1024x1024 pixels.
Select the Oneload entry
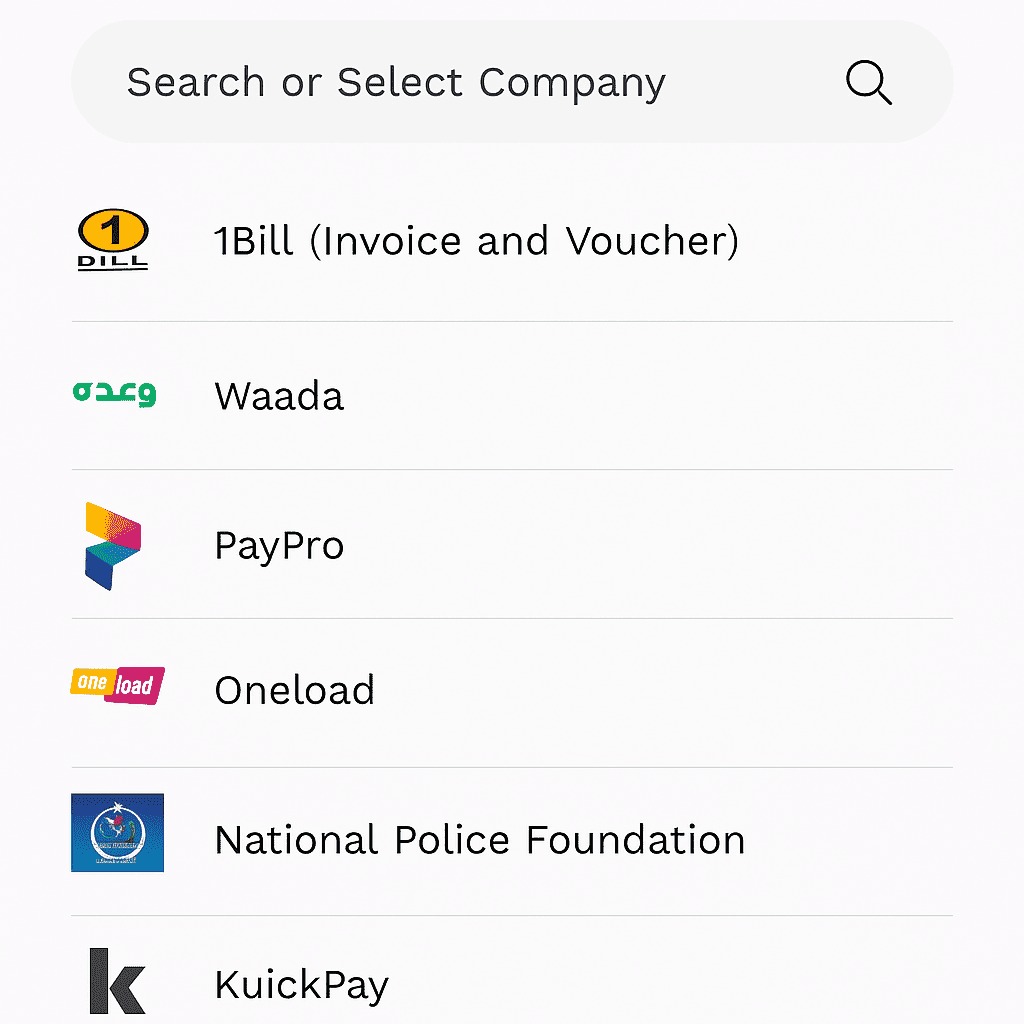point(295,690)
